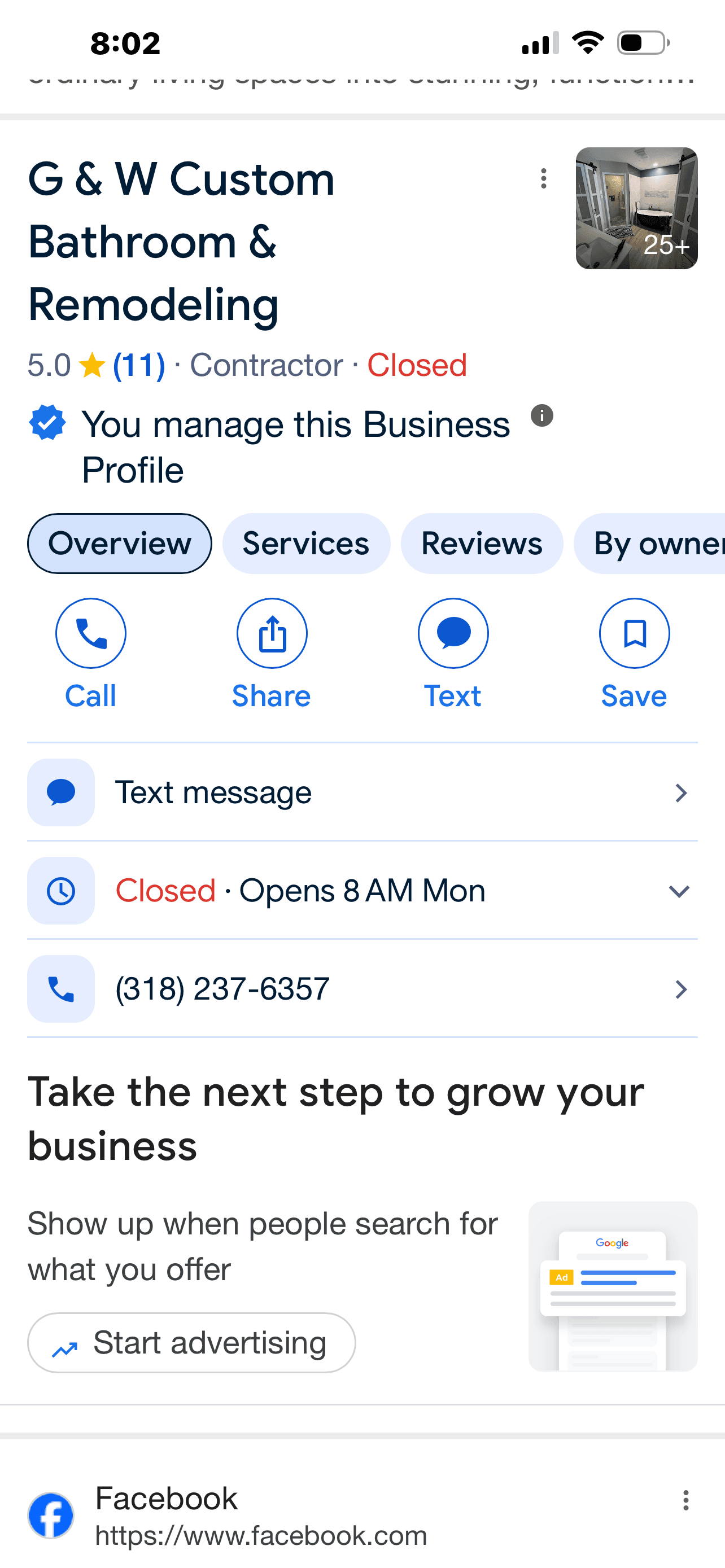This screenshot has height=1568, width=725.
Task: Switch to the By owner tab
Action: click(650, 544)
